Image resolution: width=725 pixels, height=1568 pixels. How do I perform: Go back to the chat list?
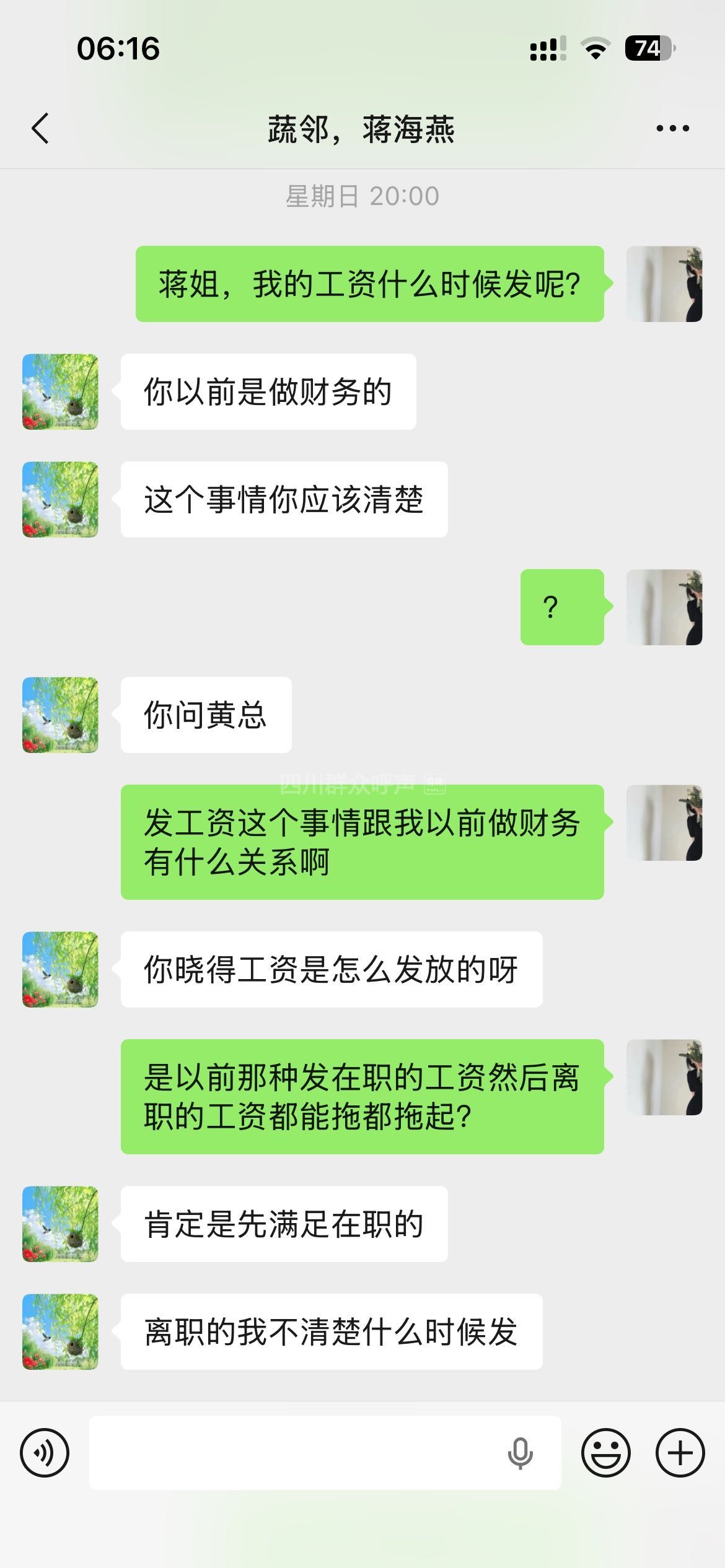tap(40, 129)
